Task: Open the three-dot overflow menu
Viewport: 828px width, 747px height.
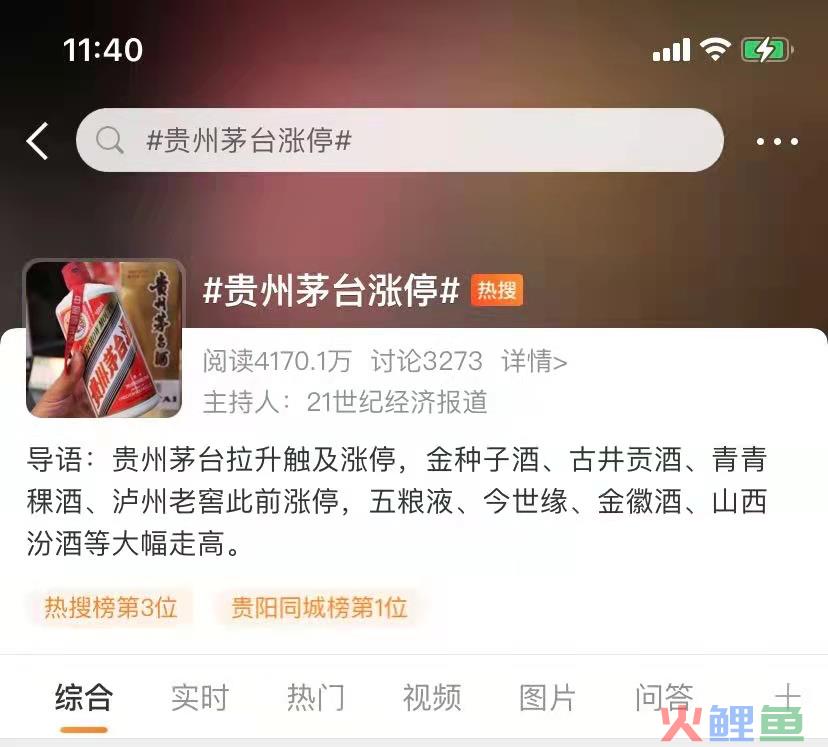Action: [x=777, y=142]
